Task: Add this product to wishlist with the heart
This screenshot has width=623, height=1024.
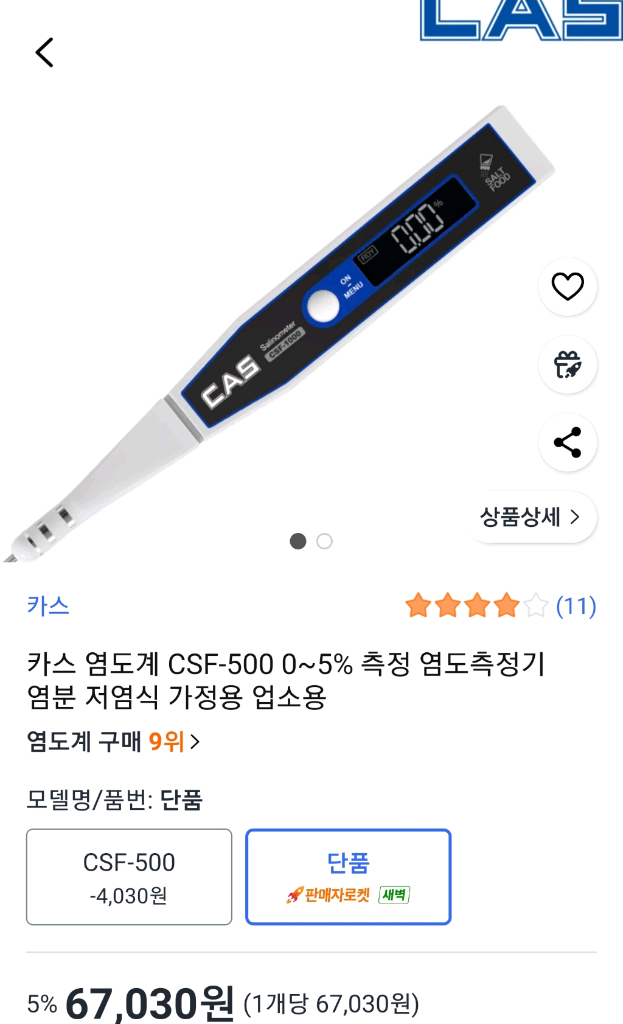Action: coord(568,288)
